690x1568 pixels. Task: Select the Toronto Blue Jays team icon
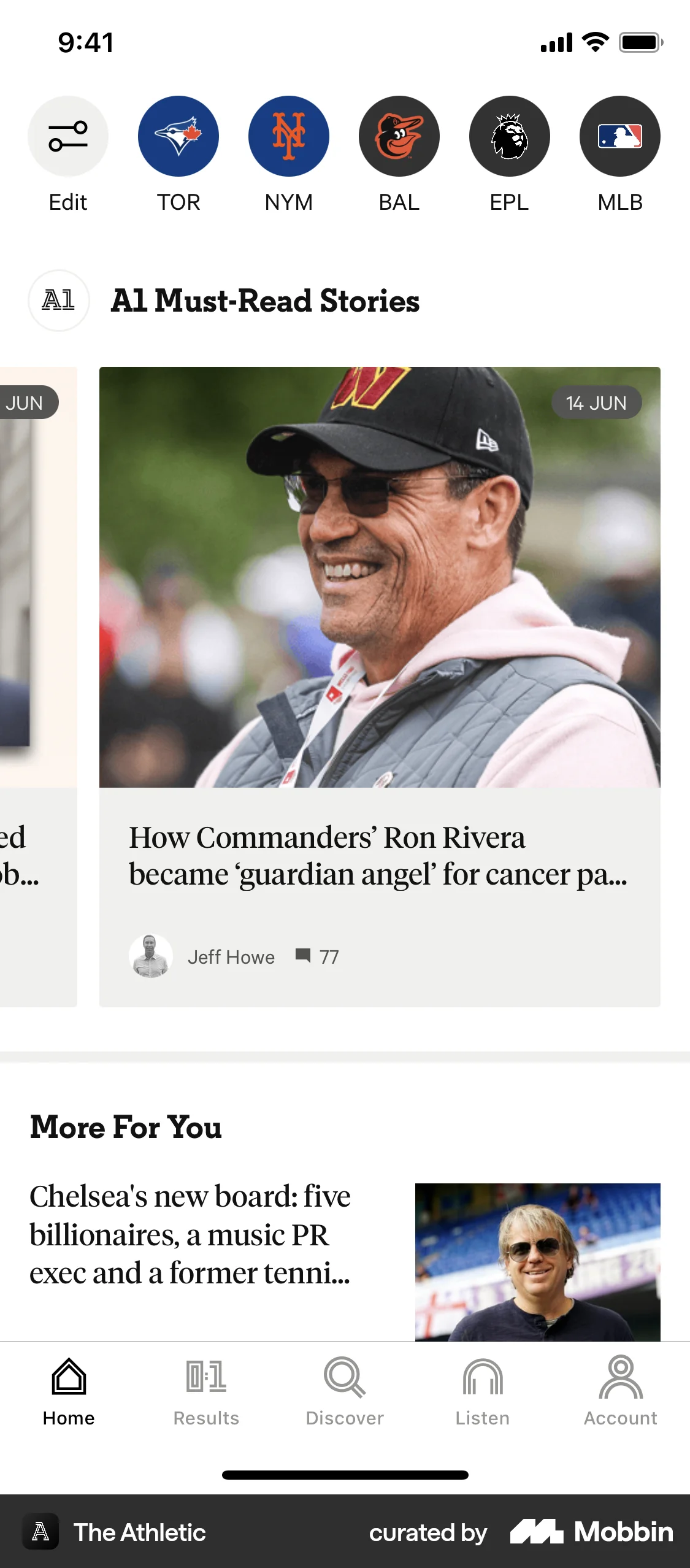pos(178,136)
